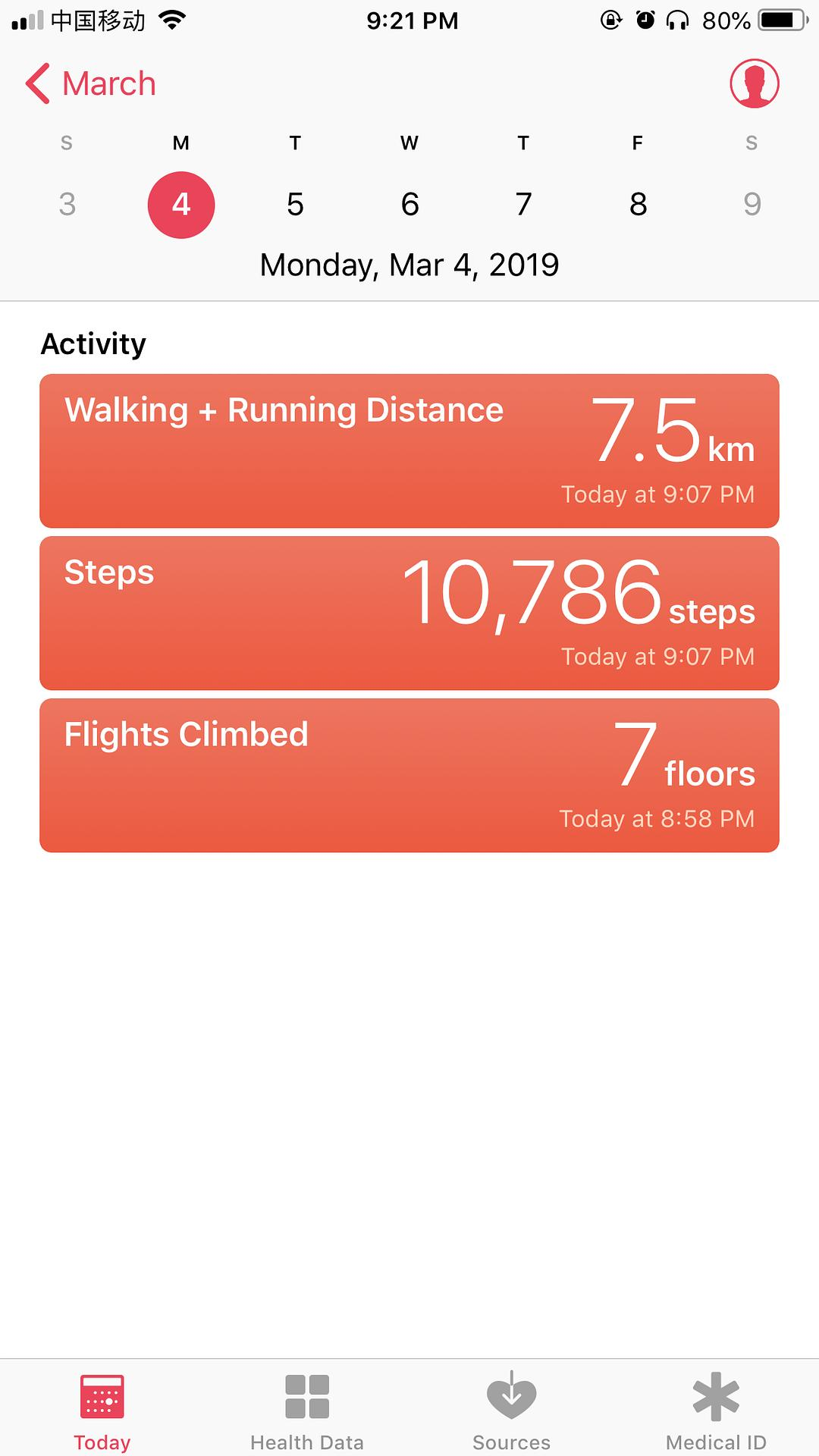This screenshot has height=1456, width=819.
Task: Select Thursday the 7th
Action: 523,204
